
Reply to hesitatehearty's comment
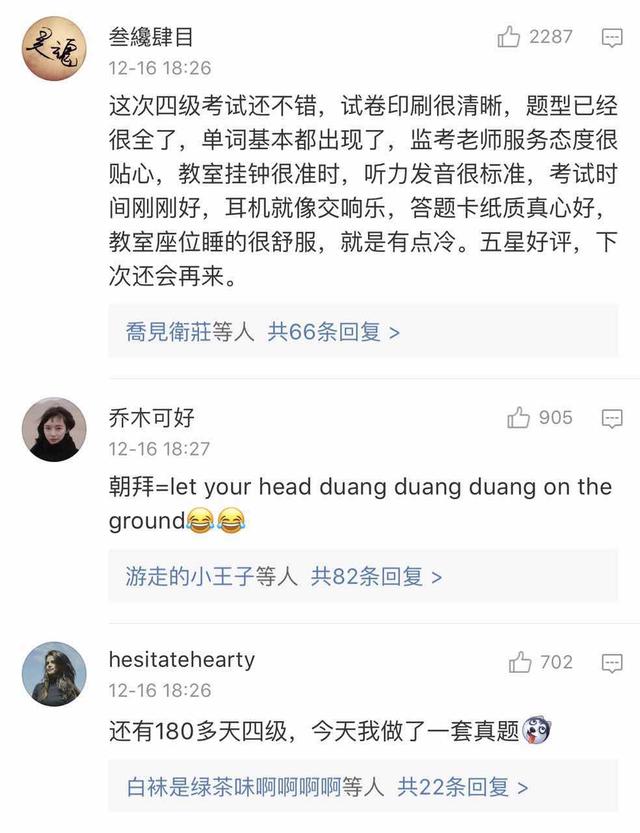612,662
